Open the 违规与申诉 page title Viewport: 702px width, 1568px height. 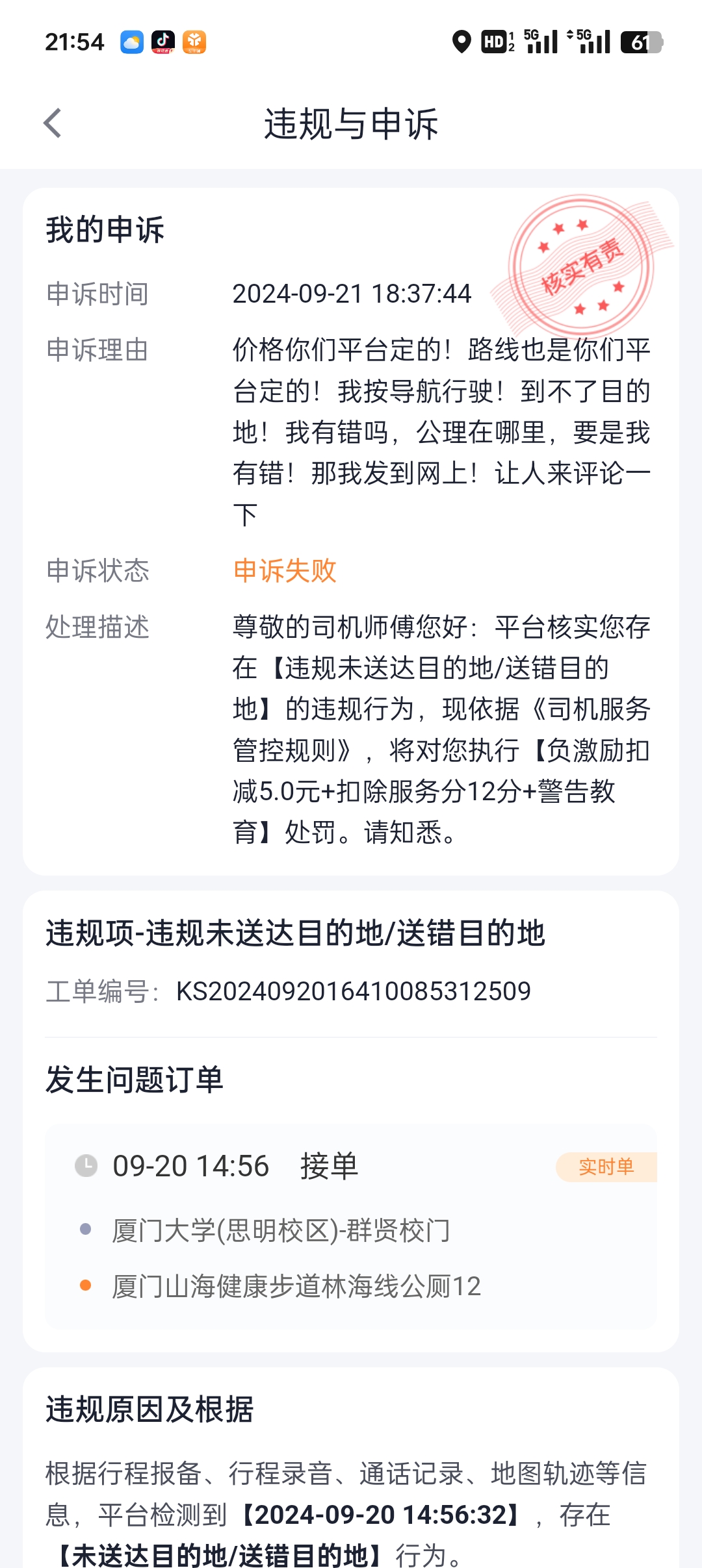(351, 123)
